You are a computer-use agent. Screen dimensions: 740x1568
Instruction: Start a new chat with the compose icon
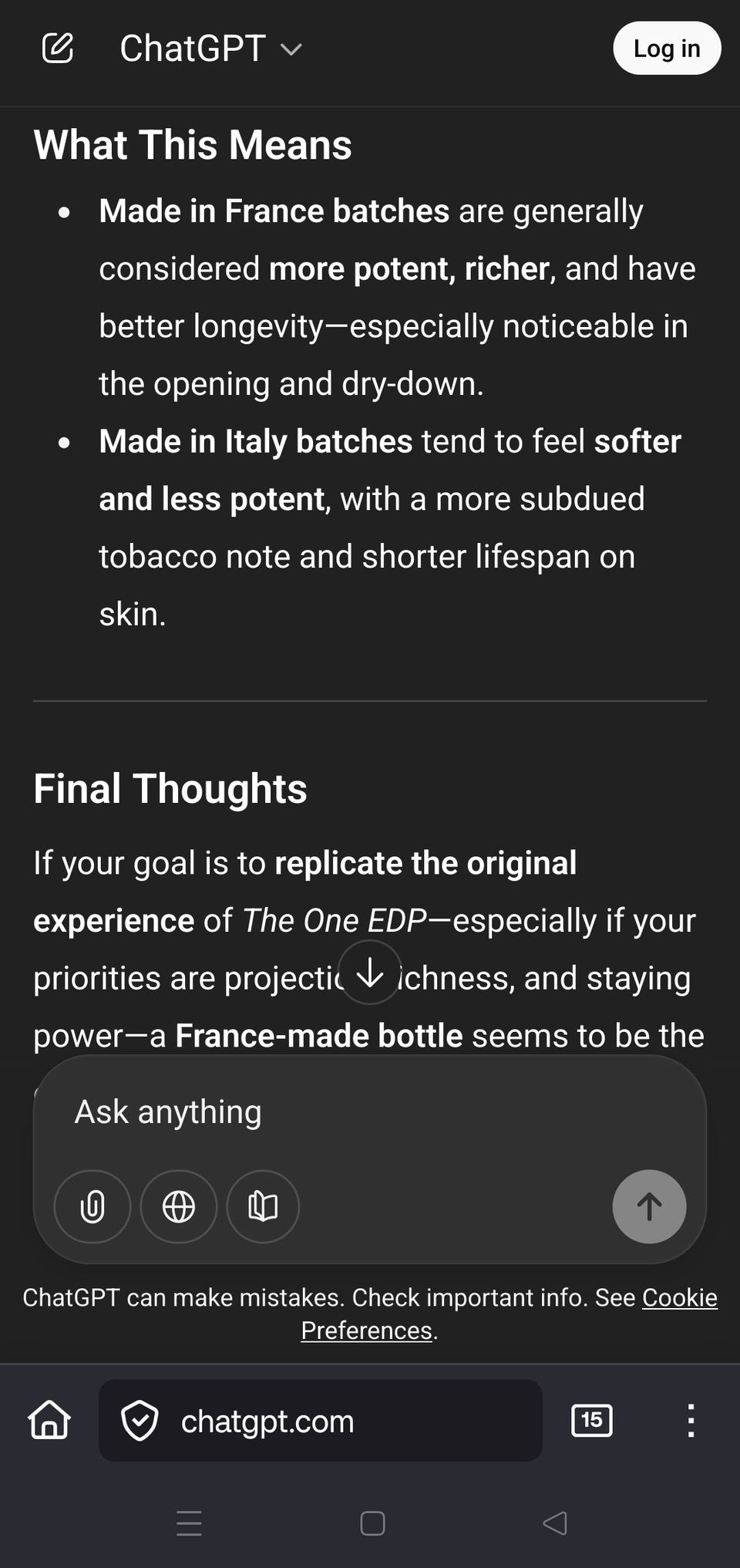pos(57,48)
